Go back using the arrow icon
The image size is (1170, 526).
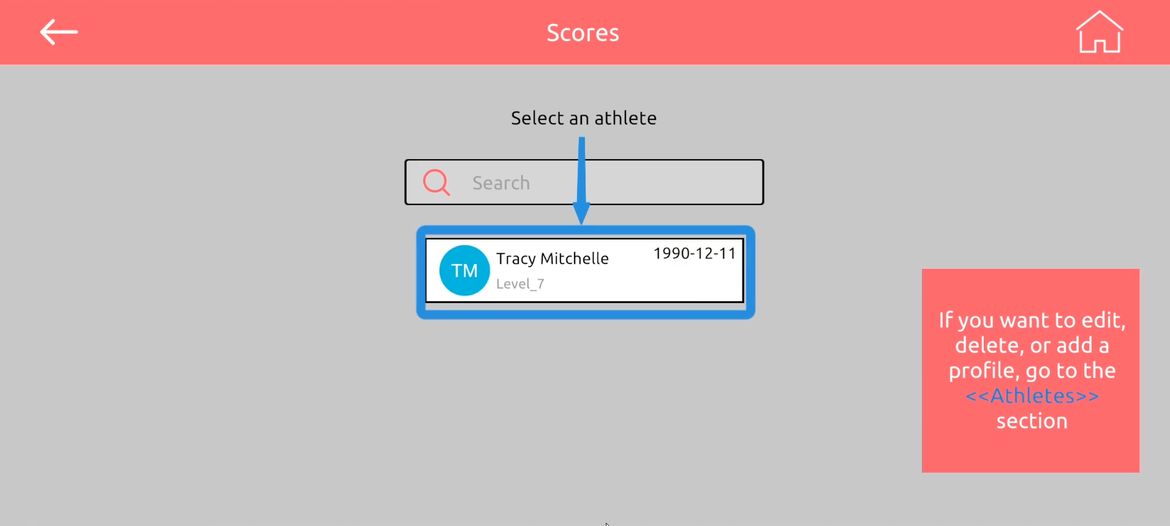pyautogui.click(x=59, y=32)
